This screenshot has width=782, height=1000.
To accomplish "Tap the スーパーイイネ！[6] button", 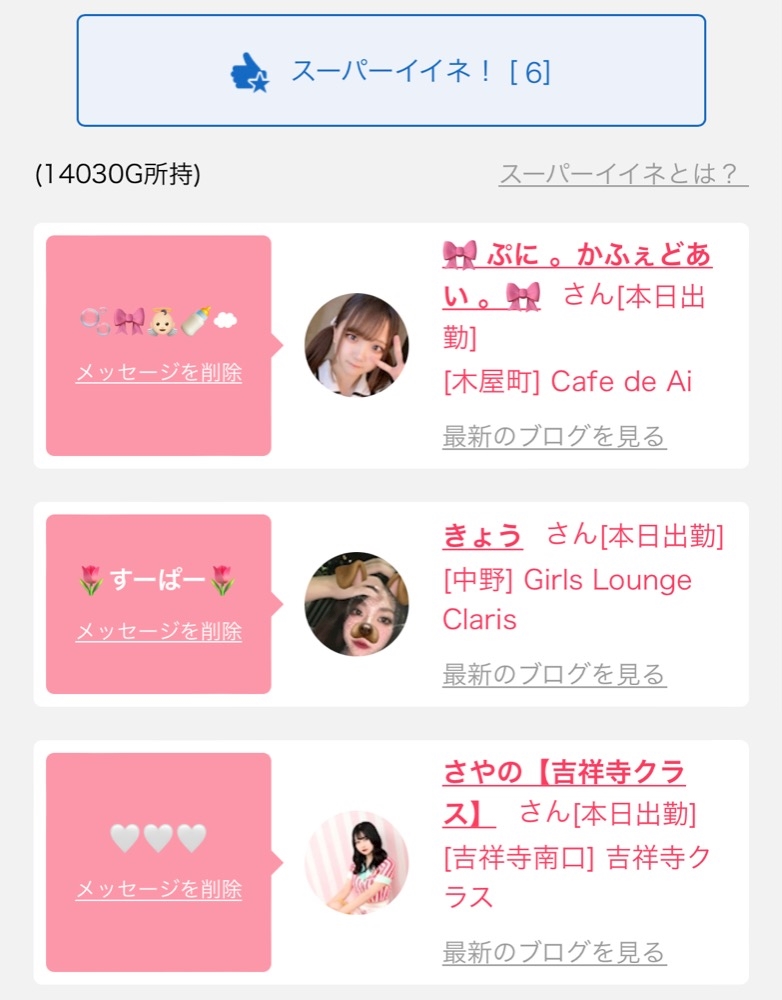I will [391, 70].
